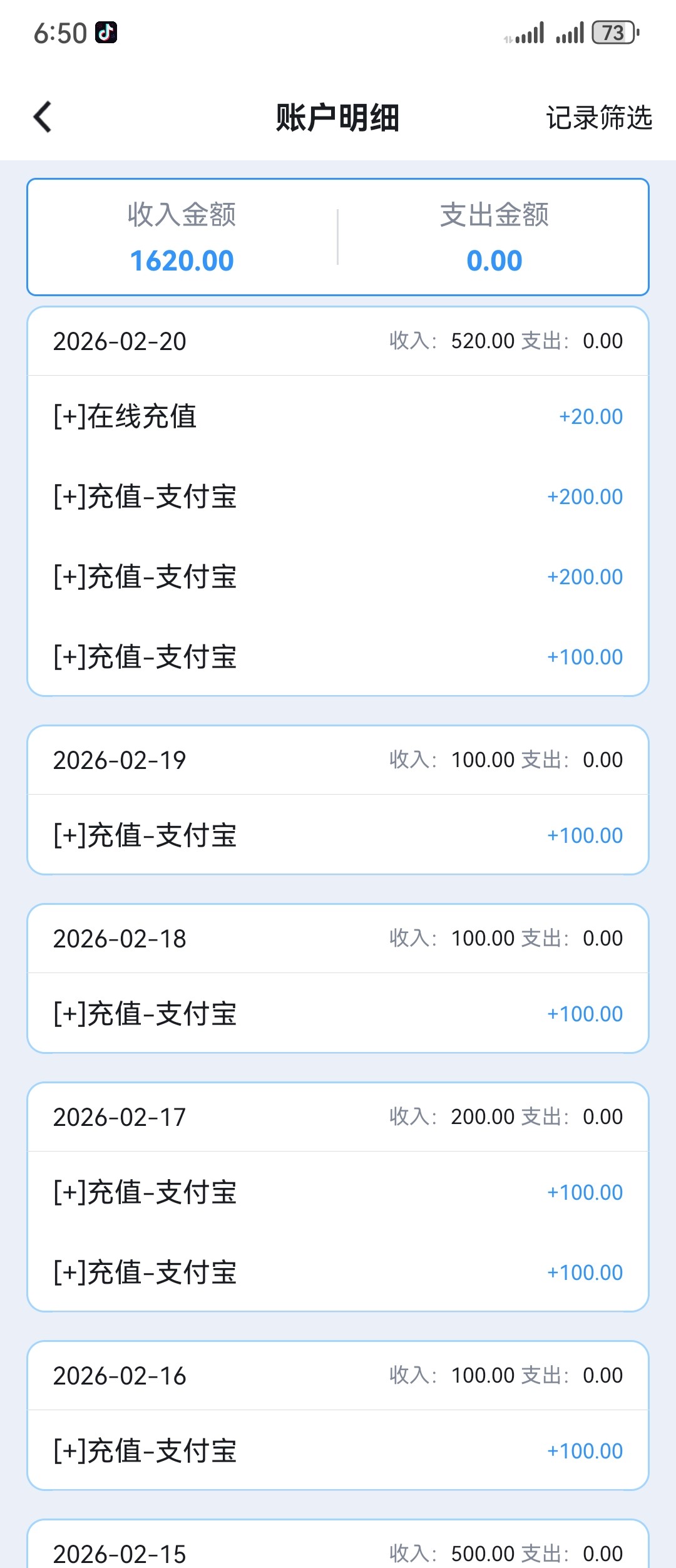
Task: Tap the first [+]充值-支付宝 entry under 2026-02-20
Action: click(144, 497)
